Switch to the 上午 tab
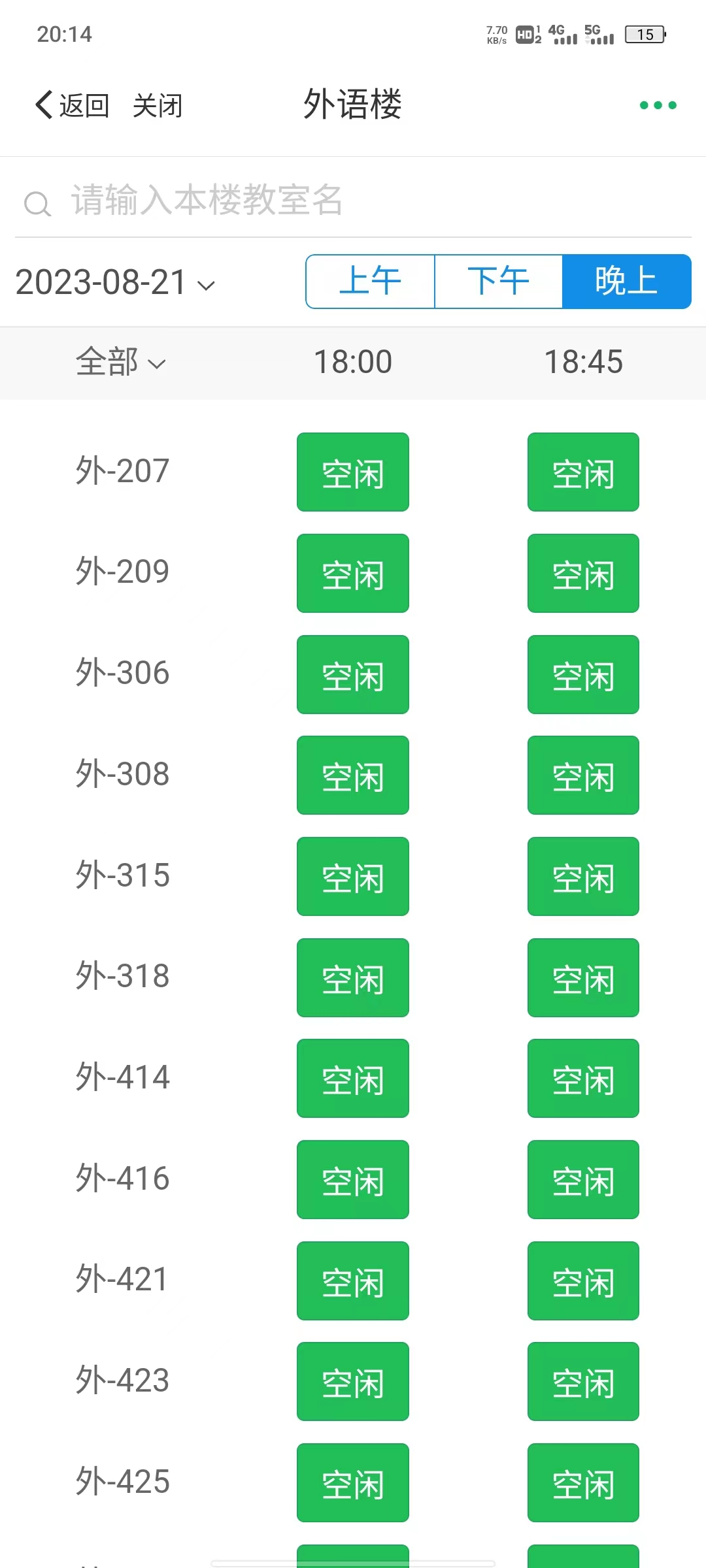 coord(370,282)
